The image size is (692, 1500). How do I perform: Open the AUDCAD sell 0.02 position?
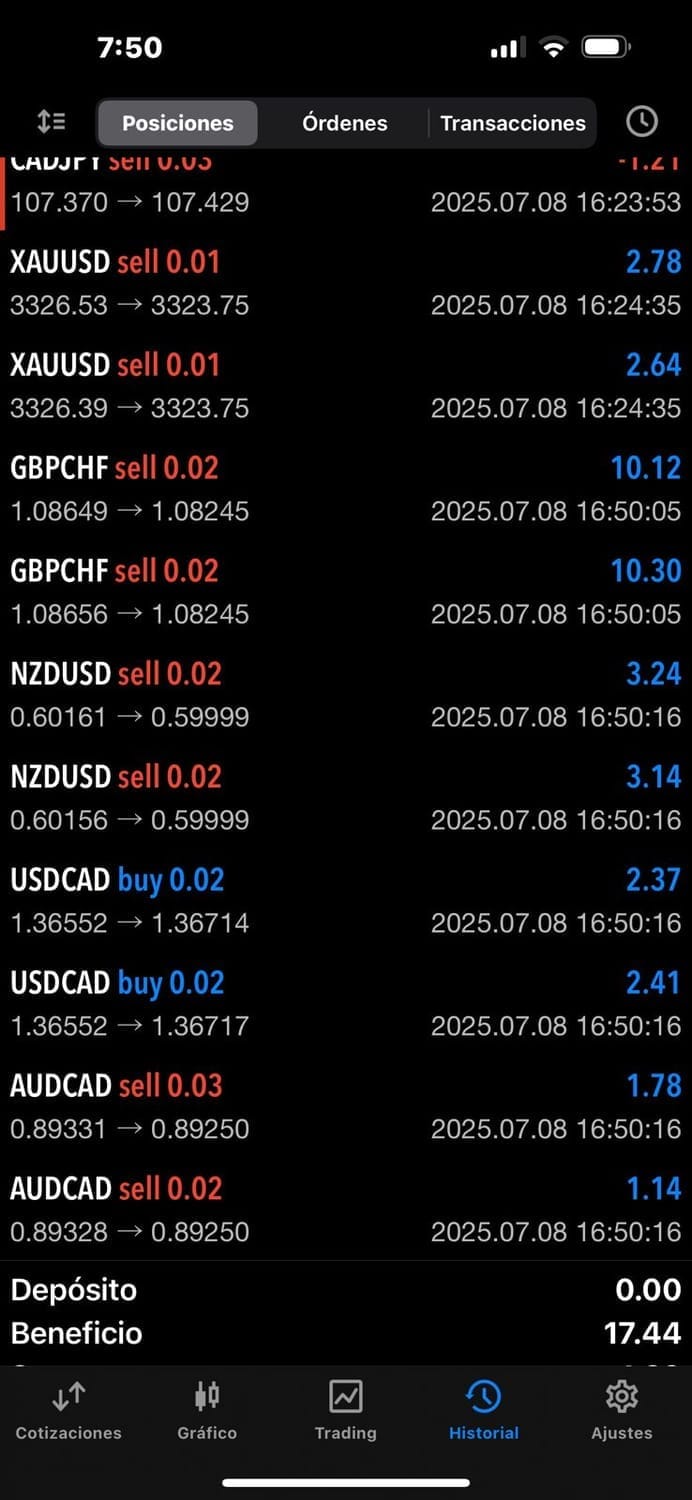[x=346, y=1210]
